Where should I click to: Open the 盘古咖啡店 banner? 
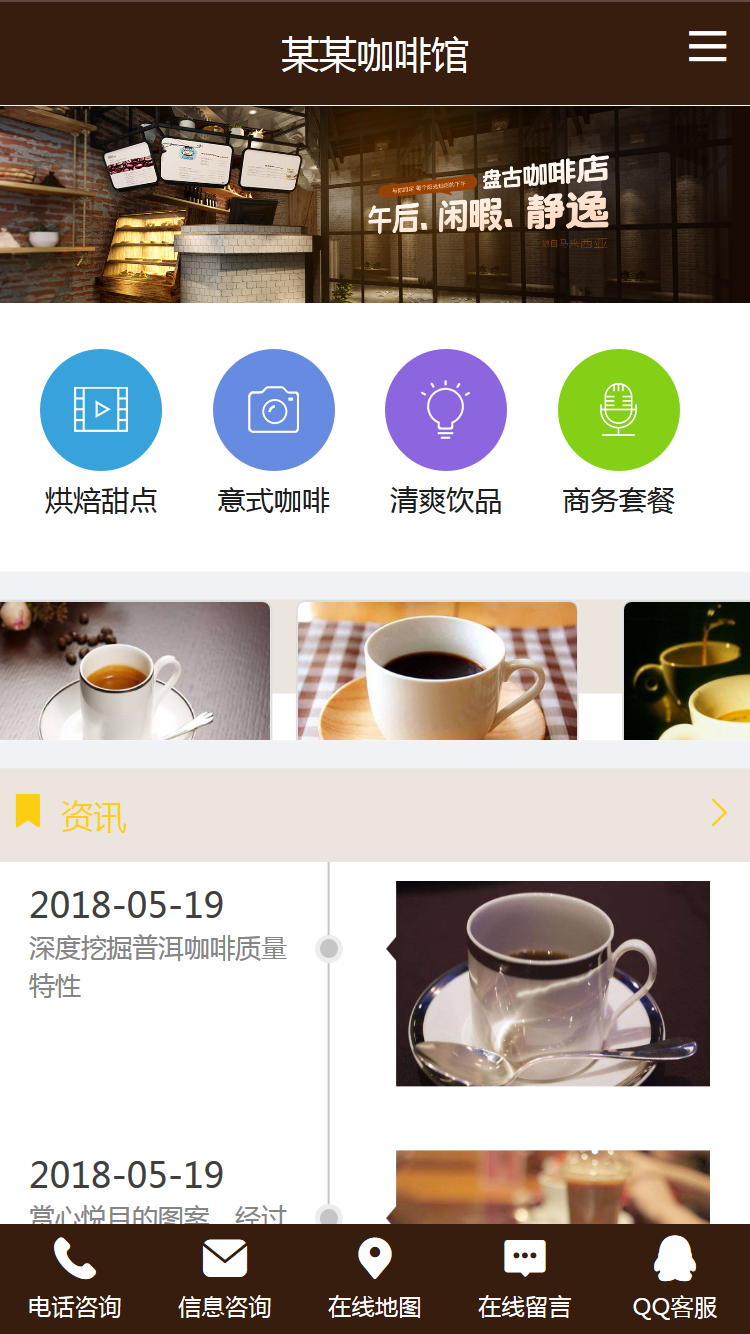click(x=375, y=204)
